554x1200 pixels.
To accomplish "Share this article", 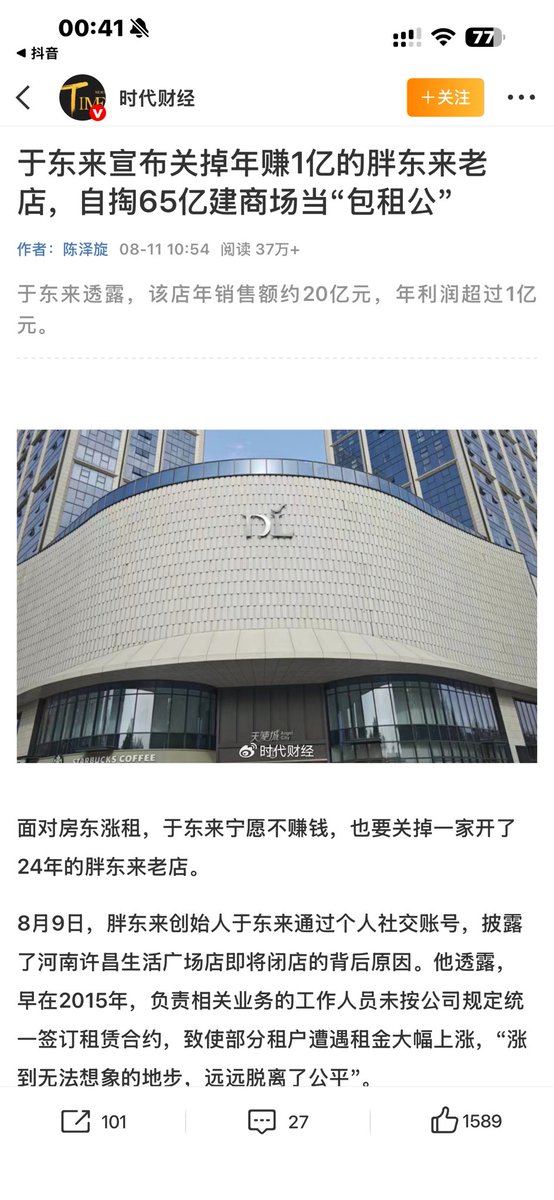I will (93, 1121).
